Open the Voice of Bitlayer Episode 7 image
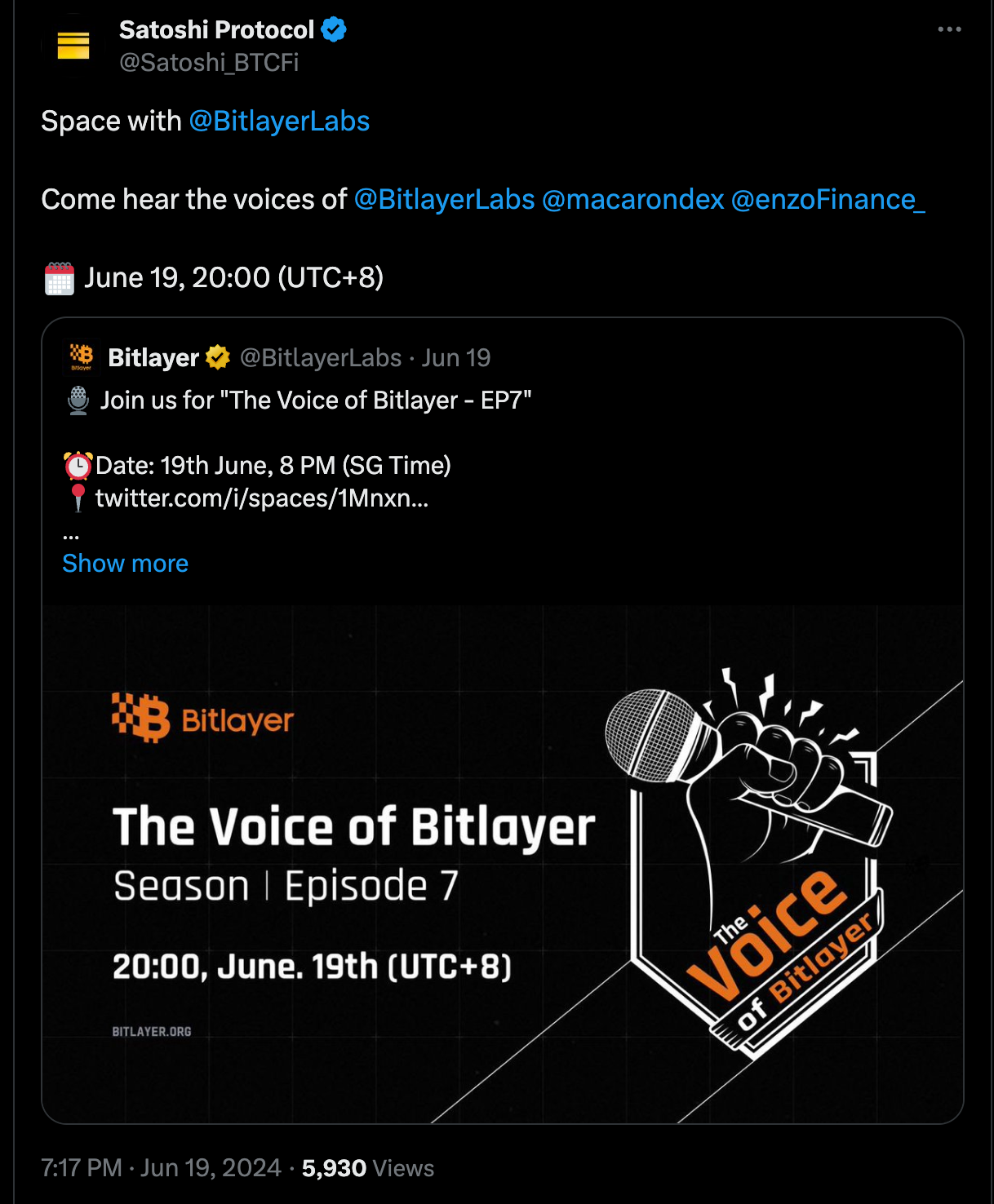Image resolution: width=994 pixels, height=1204 pixels. pyautogui.click(x=503, y=865)
